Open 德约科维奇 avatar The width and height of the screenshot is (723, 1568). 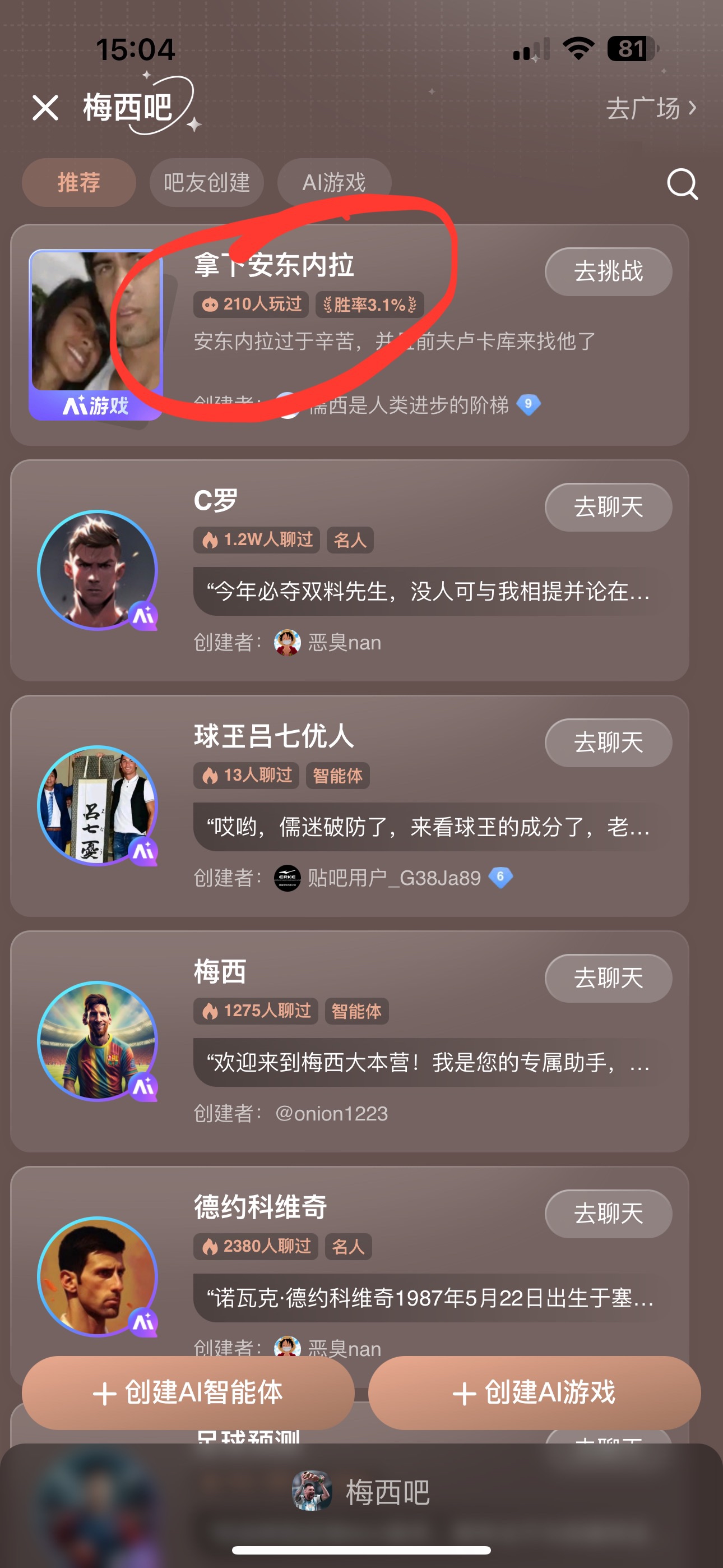coord(98,1276)
